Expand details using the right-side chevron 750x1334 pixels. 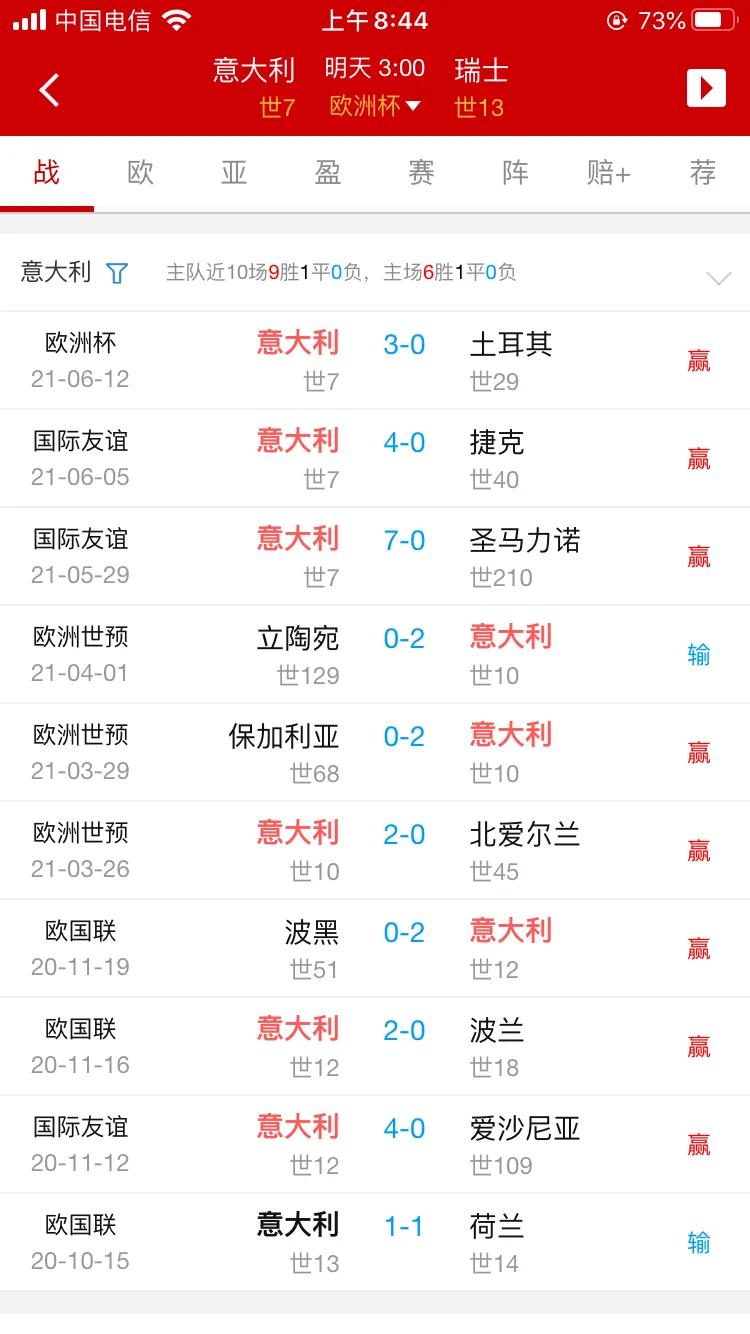point(717,278)
